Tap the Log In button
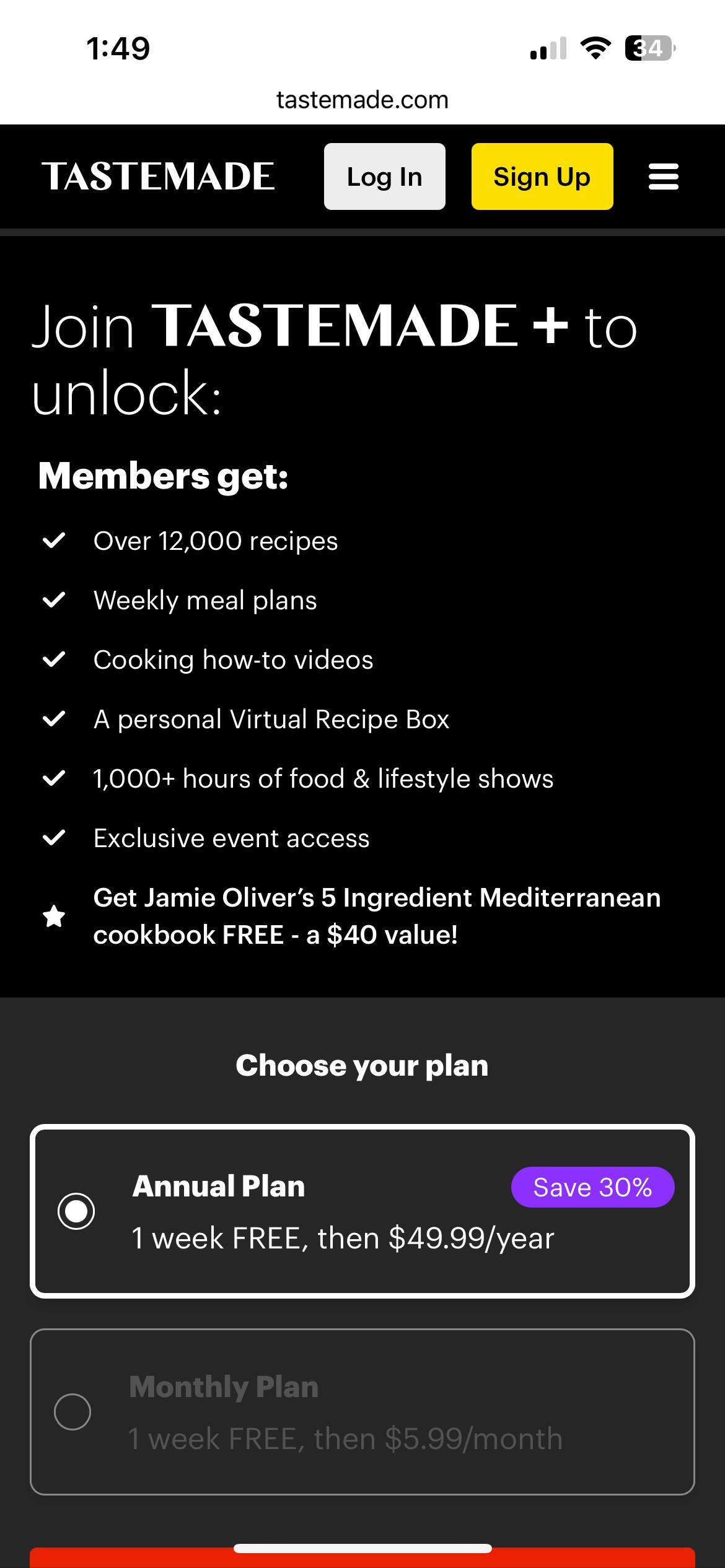This screenshot has width=725, height=1568. coord(384,176)
